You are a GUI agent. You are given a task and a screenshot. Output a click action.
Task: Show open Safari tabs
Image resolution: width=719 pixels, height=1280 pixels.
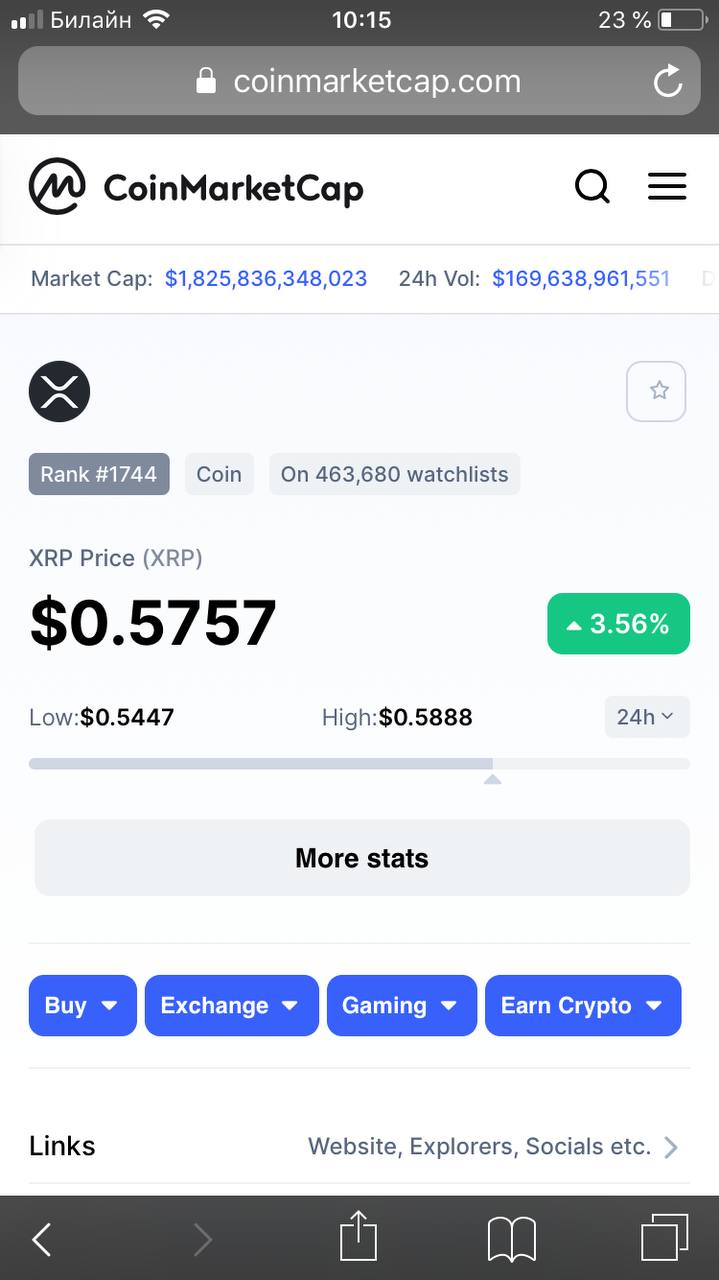click(665, 1238)
